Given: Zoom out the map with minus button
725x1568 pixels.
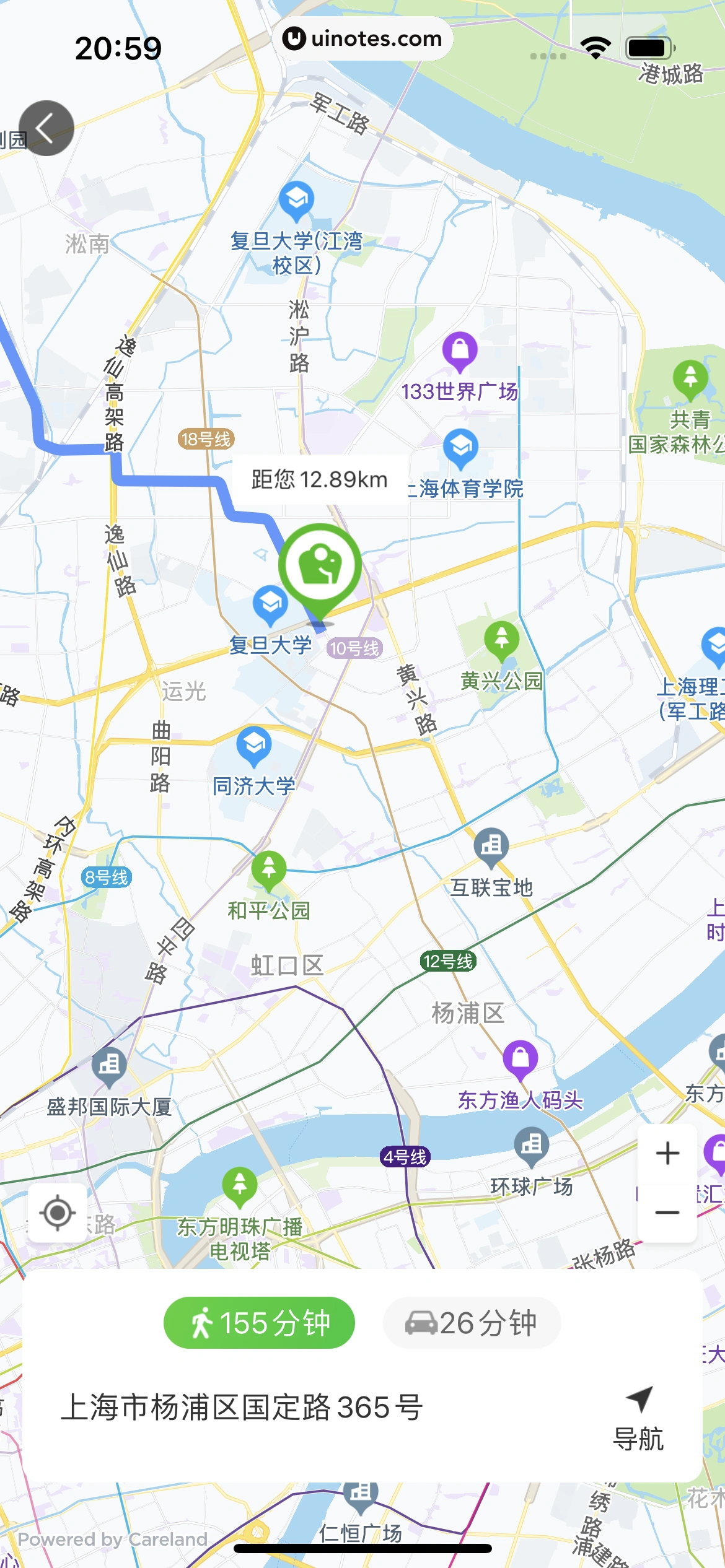Looking at the screenshot, I should [667, 1213].
